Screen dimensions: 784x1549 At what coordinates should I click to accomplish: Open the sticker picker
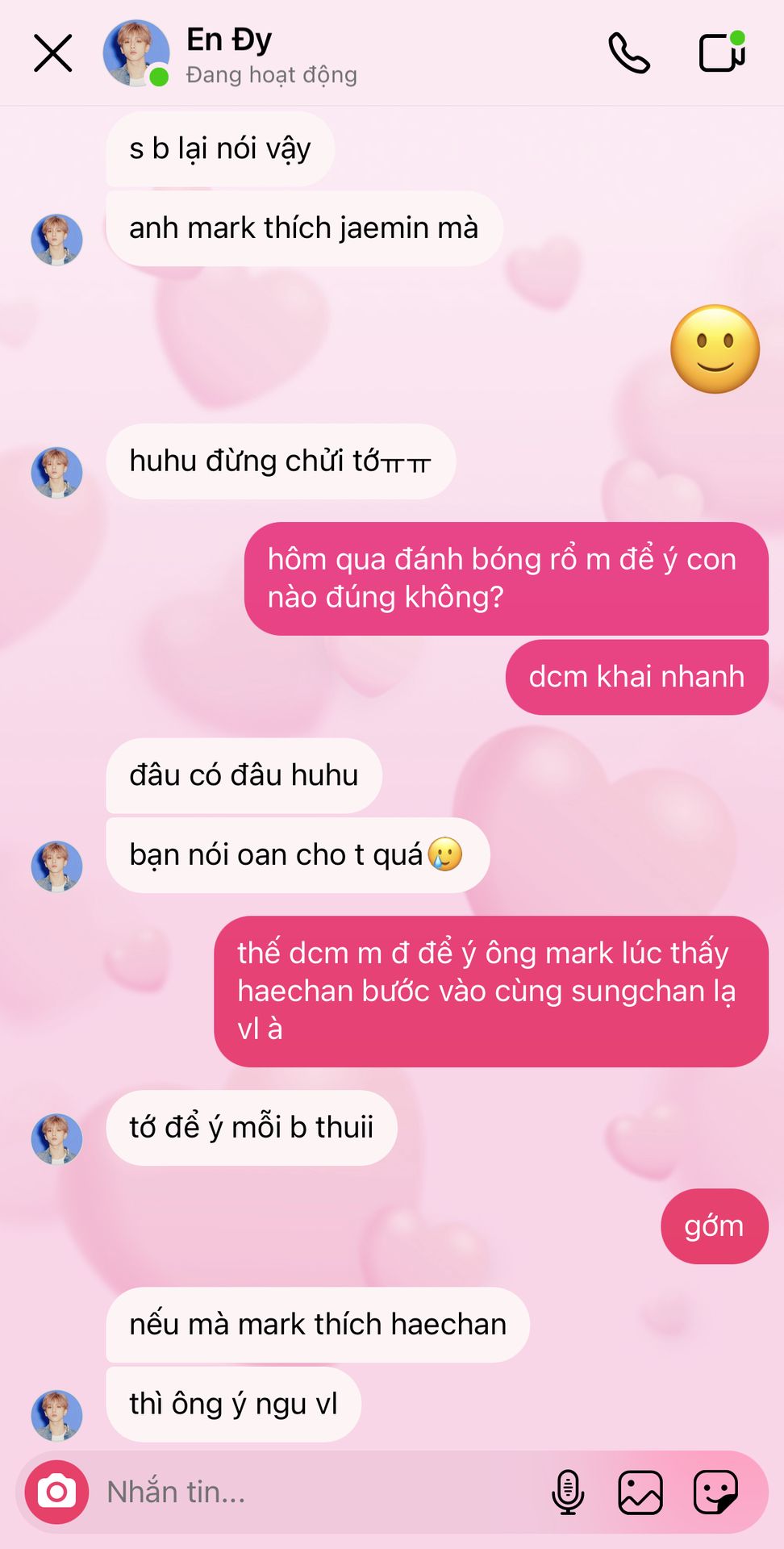pos(715,1492)
